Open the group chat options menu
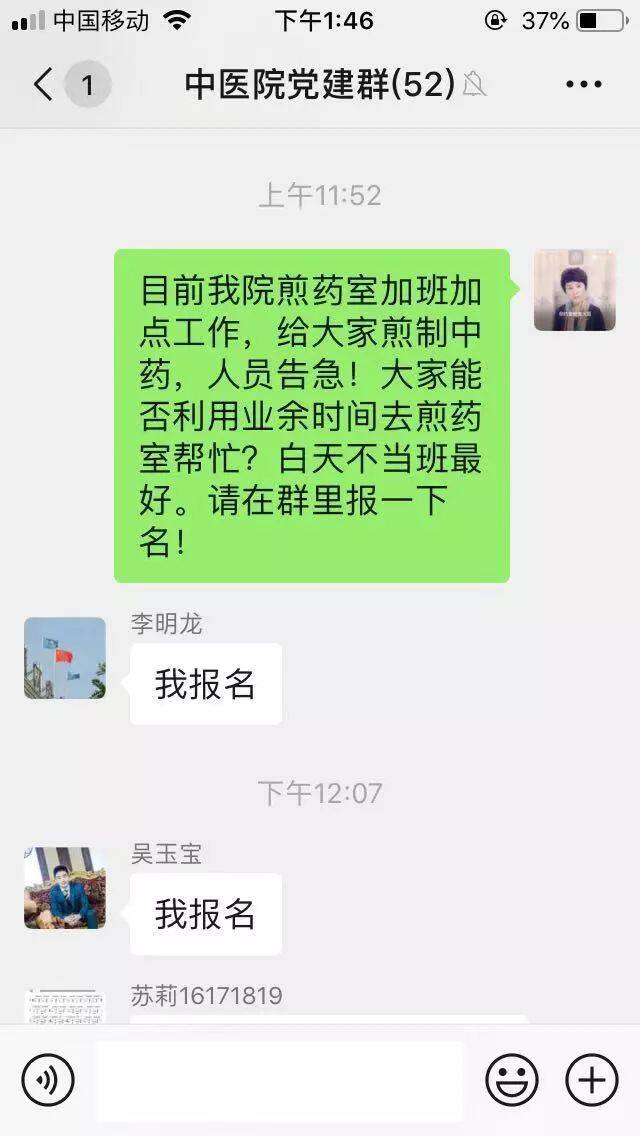 pyautogui.click(x=584, y=85)
